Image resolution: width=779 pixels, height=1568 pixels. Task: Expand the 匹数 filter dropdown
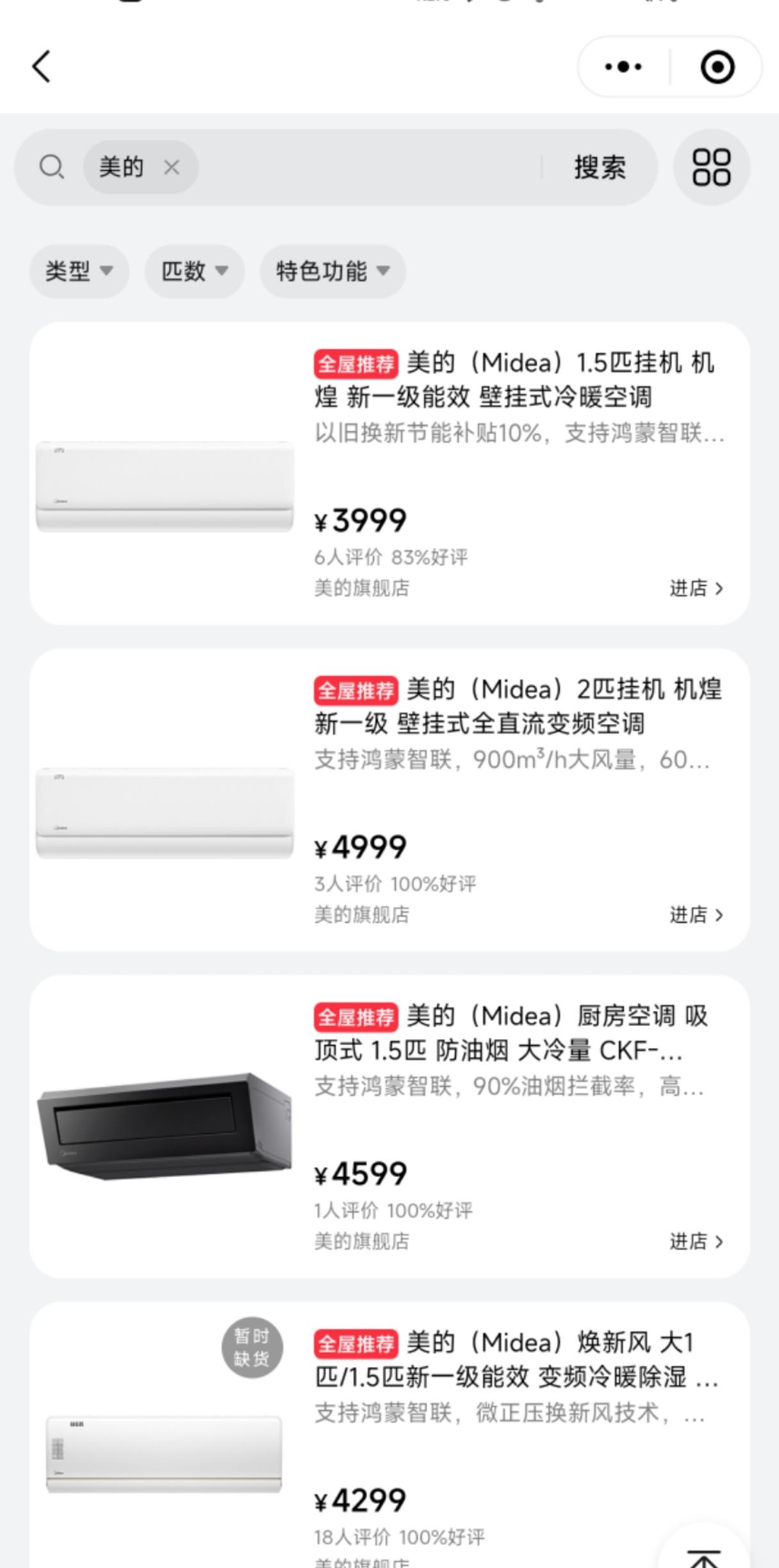(194, 271)
